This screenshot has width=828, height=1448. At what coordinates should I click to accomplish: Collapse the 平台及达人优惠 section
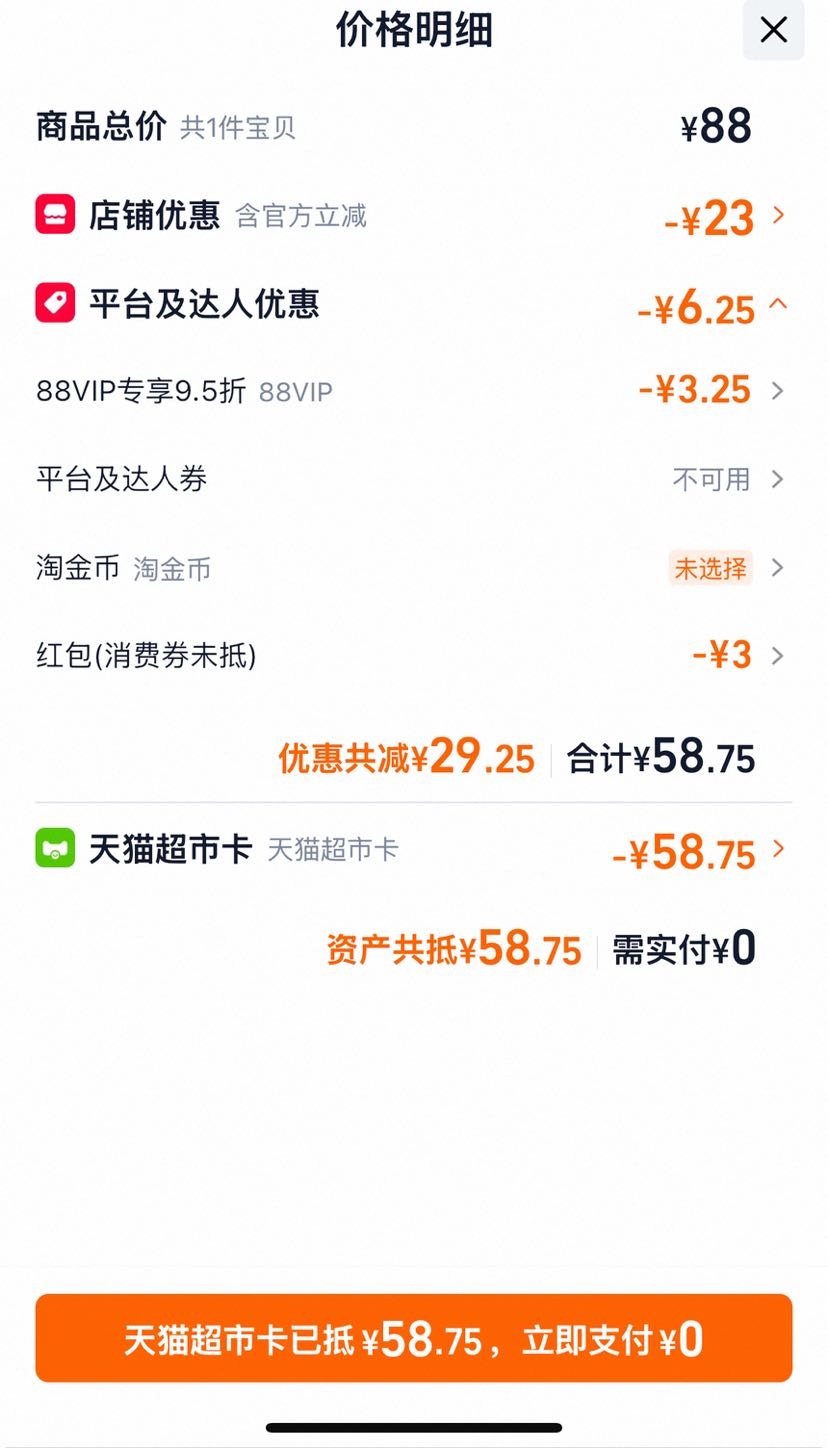(x=414, y=304)
